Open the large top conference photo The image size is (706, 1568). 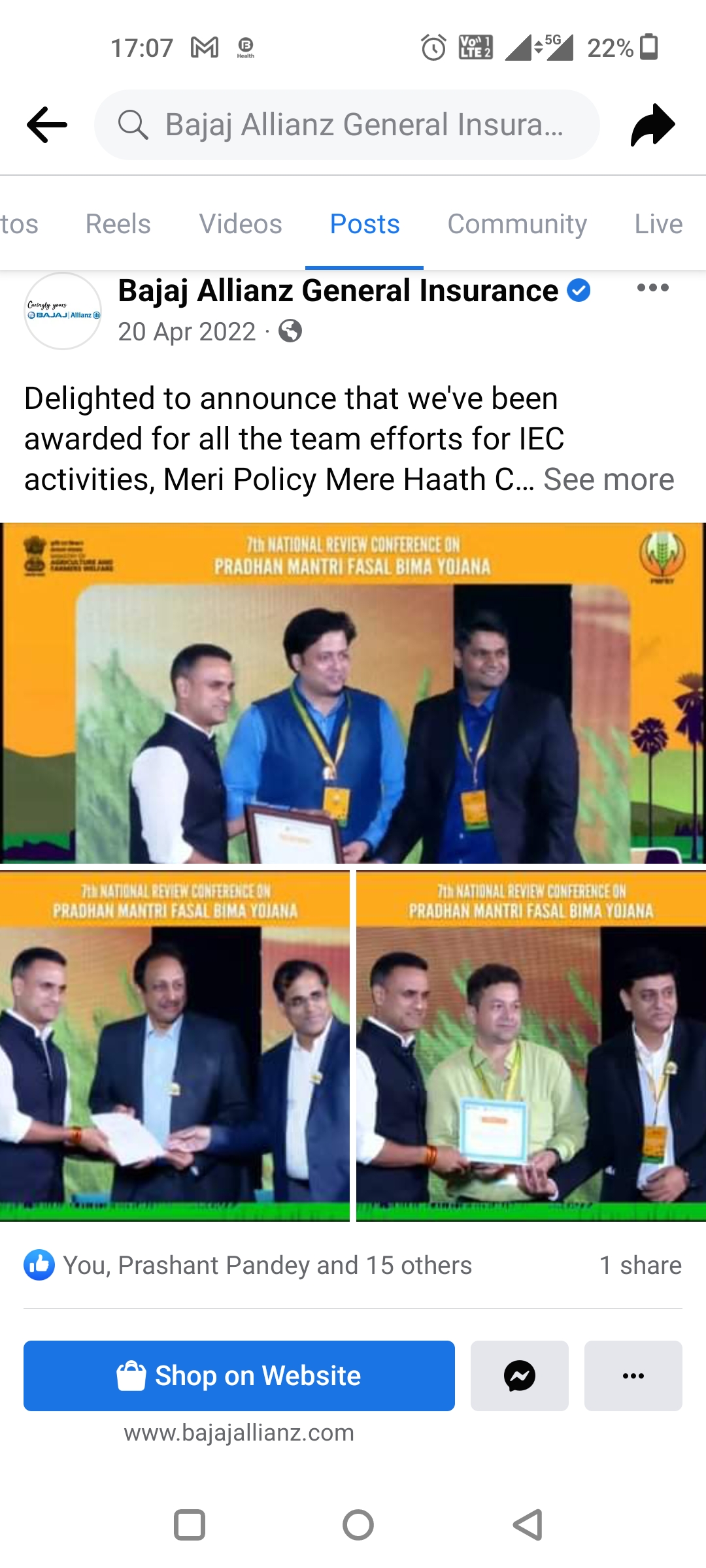(x=353, y=693)
